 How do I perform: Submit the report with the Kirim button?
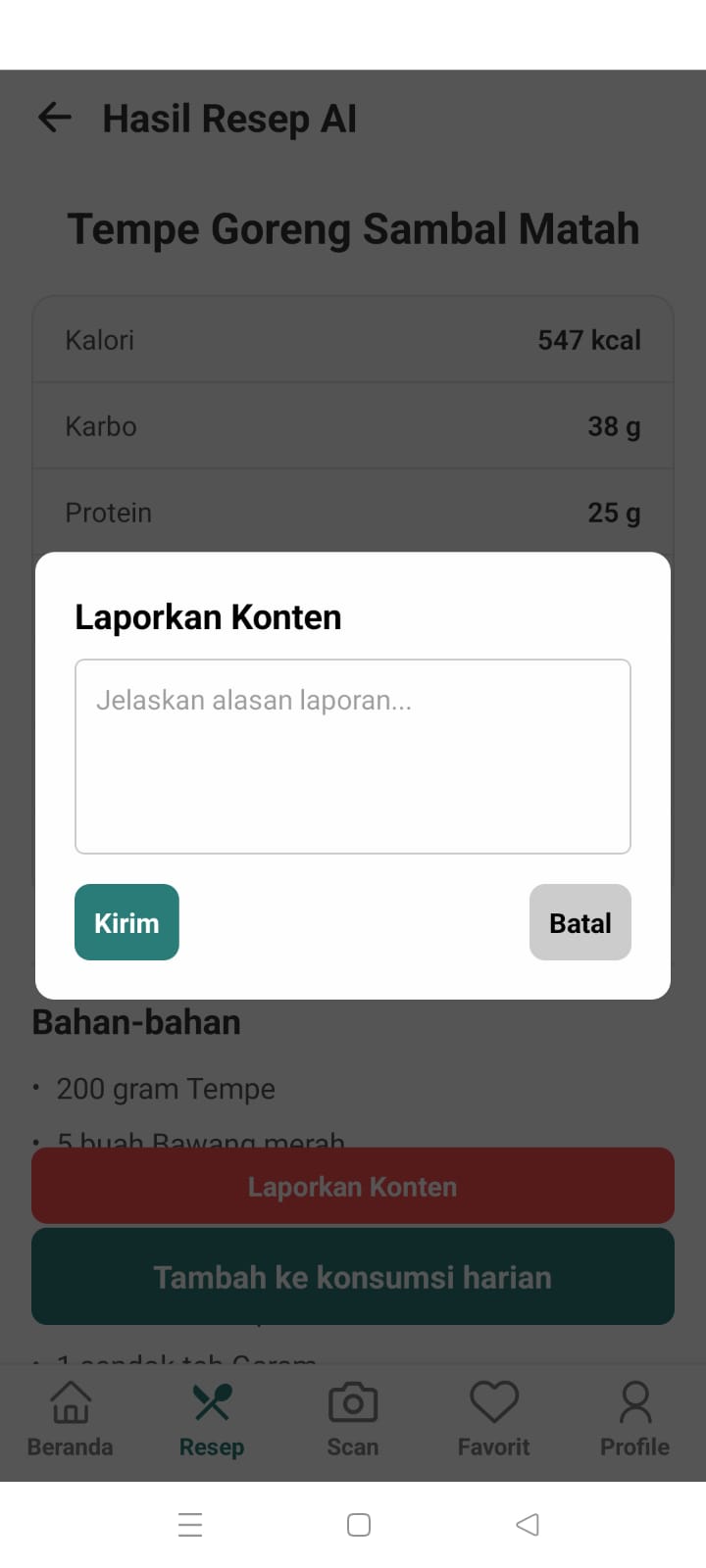126,922
